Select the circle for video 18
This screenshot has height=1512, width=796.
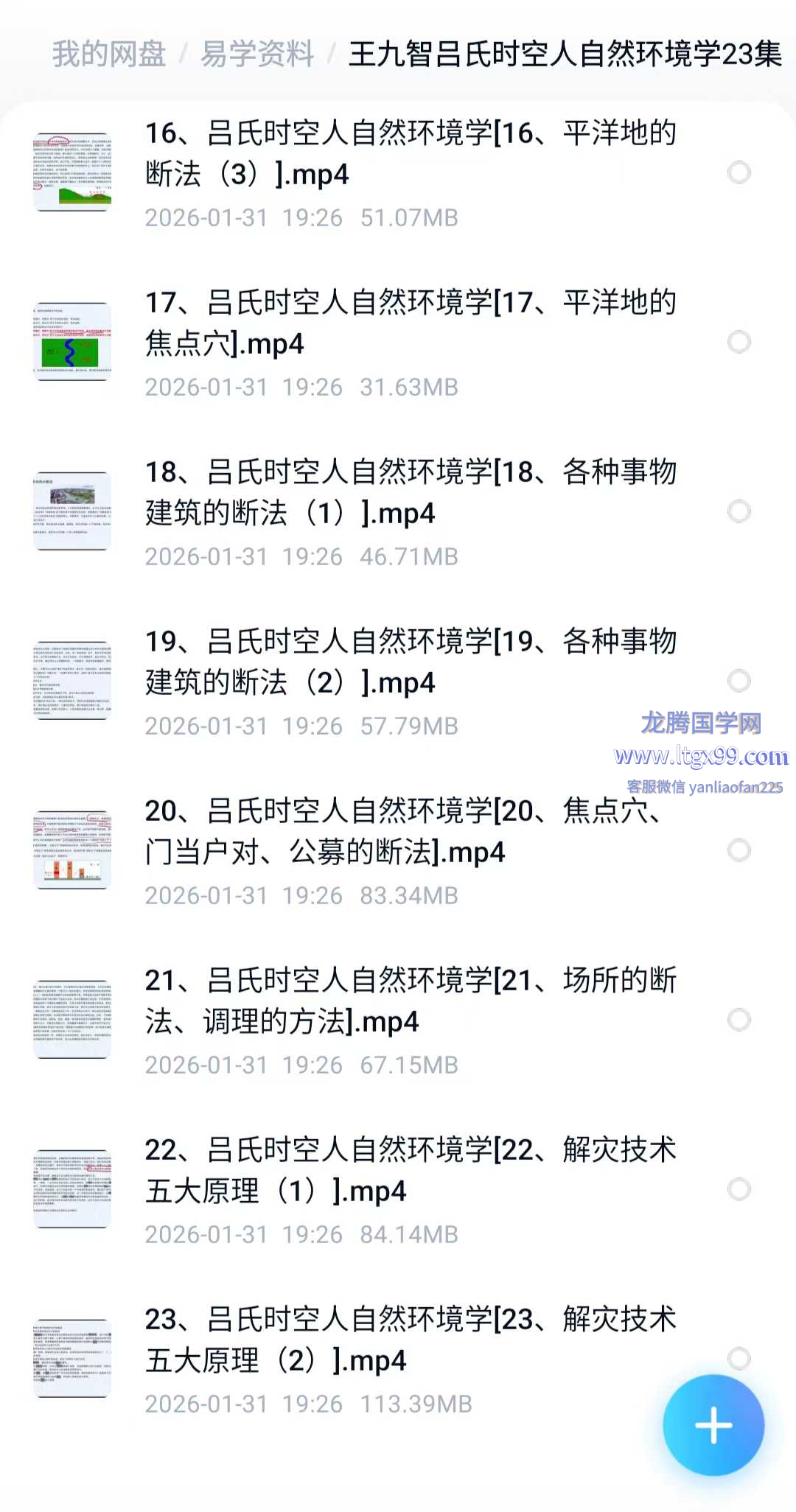tap(739, 511)
